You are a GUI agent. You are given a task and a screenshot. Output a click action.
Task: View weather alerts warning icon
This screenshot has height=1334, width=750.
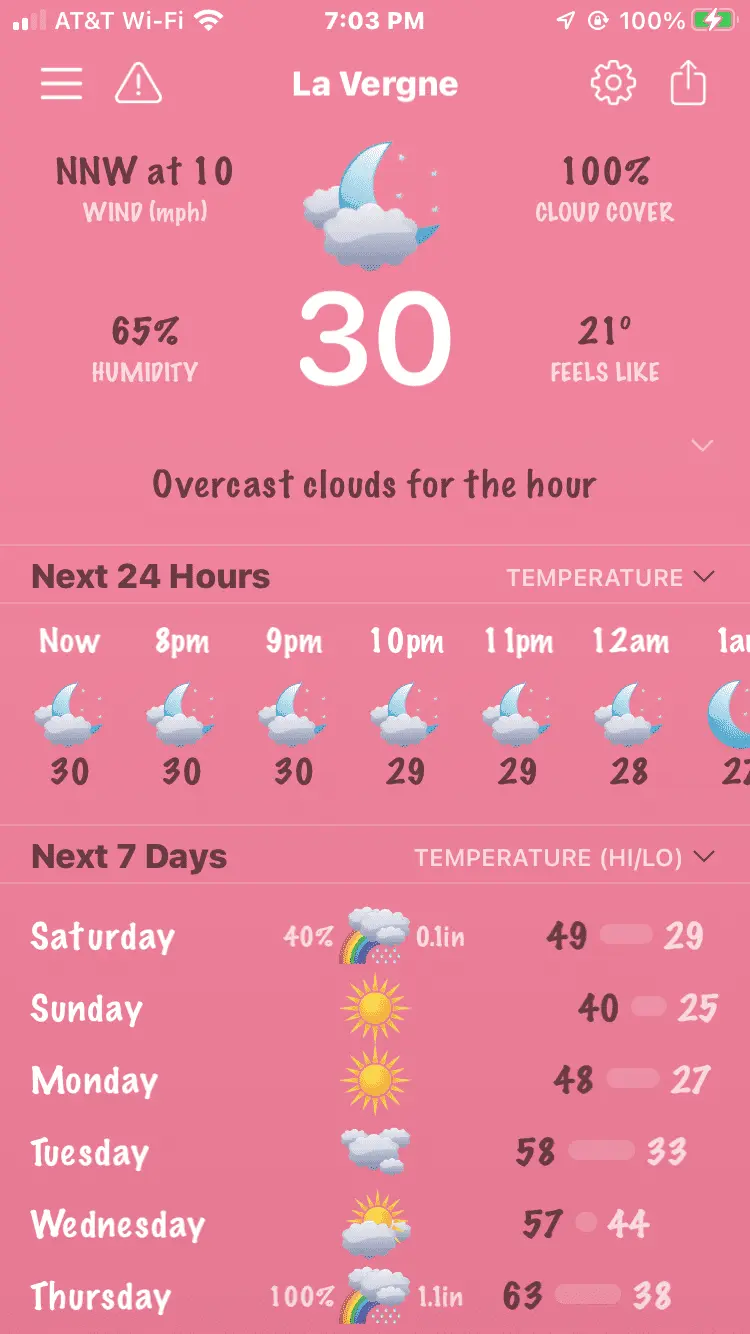(139, 84)
